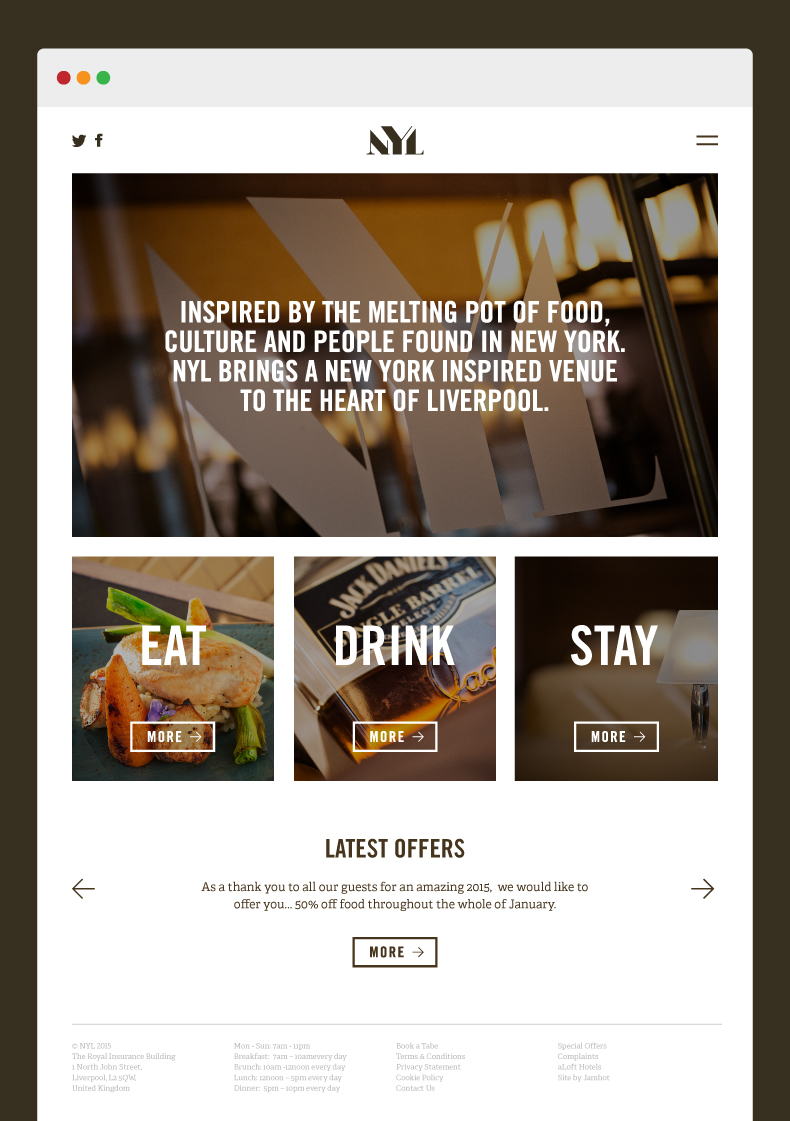Show the previous offer
Screen dimensions: 790x1121
pyautogui.click(x=84, y=888)
